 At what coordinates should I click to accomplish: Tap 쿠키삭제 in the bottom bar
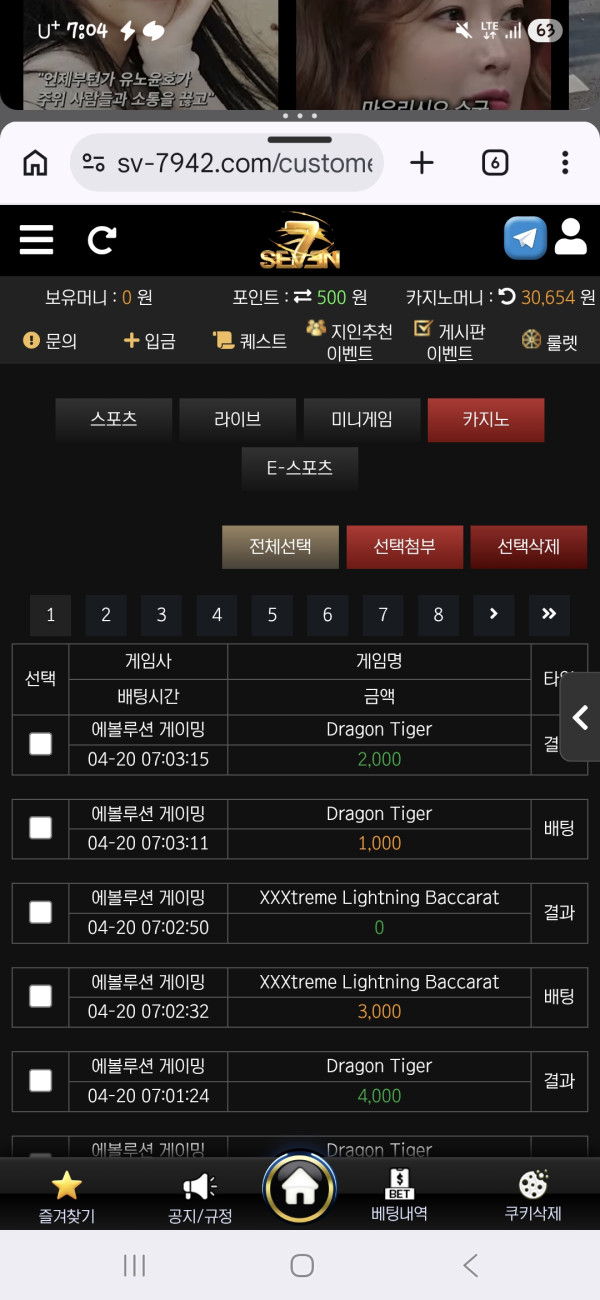point(533,1197)
